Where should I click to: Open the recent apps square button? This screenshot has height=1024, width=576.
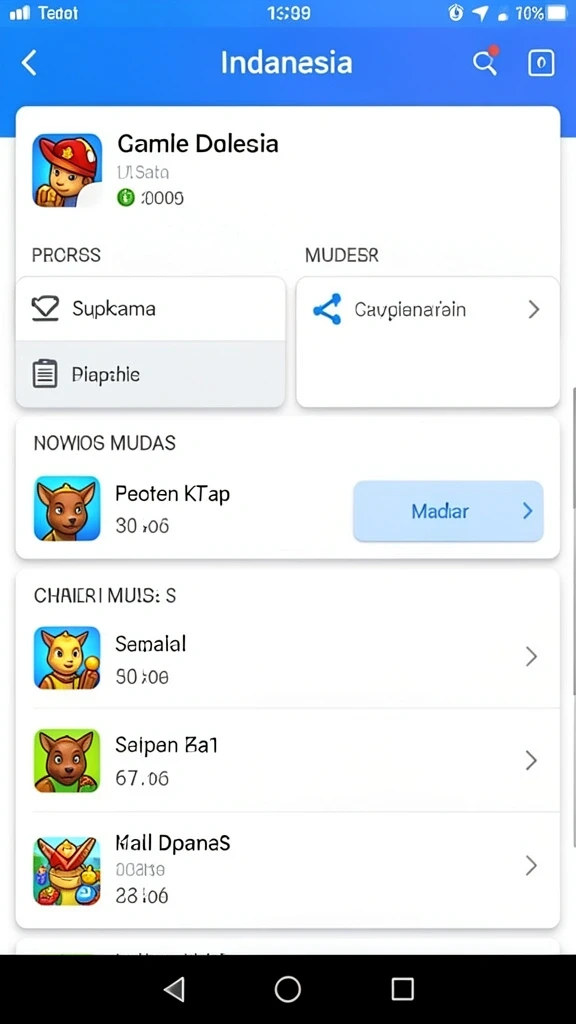click(402, 989)
